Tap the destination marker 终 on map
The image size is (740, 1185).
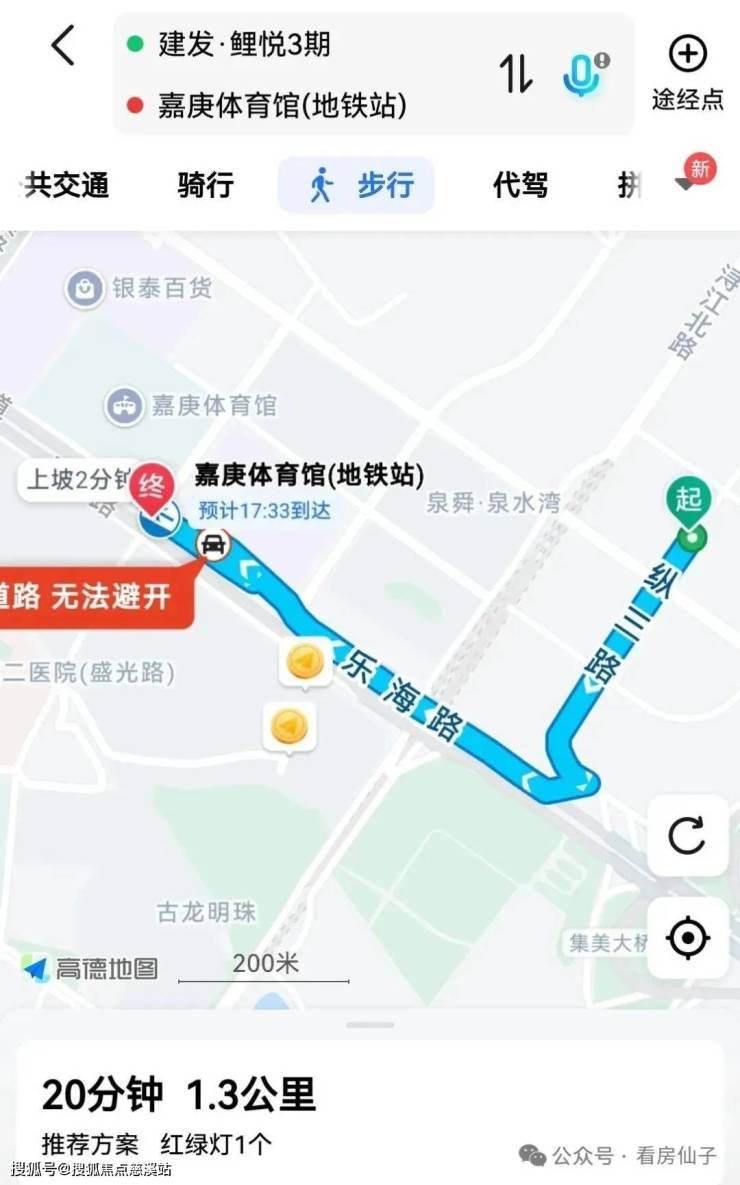pyautogui.click(x=154, y=484)
